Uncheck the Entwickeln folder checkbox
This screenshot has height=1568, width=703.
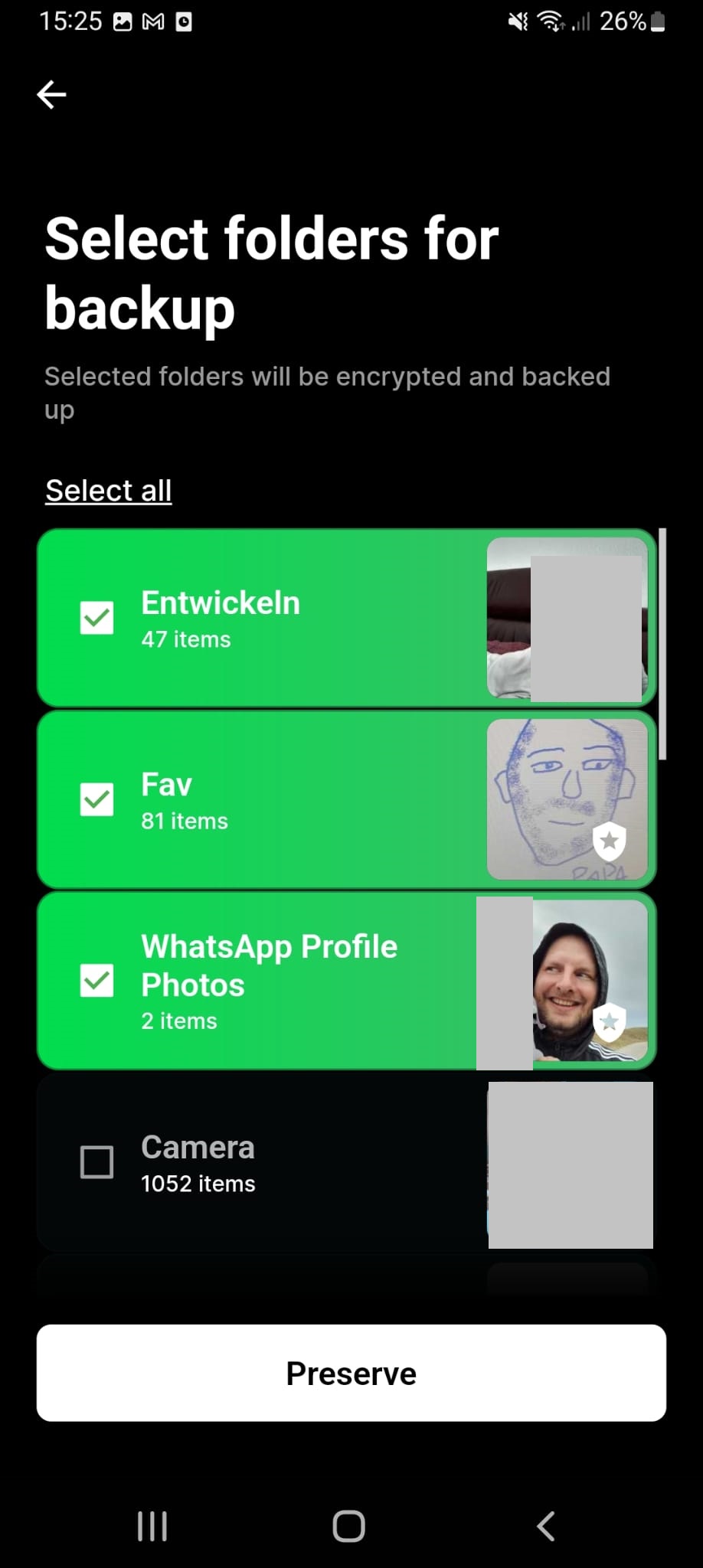pyautogui.click(x=97, y=618)
